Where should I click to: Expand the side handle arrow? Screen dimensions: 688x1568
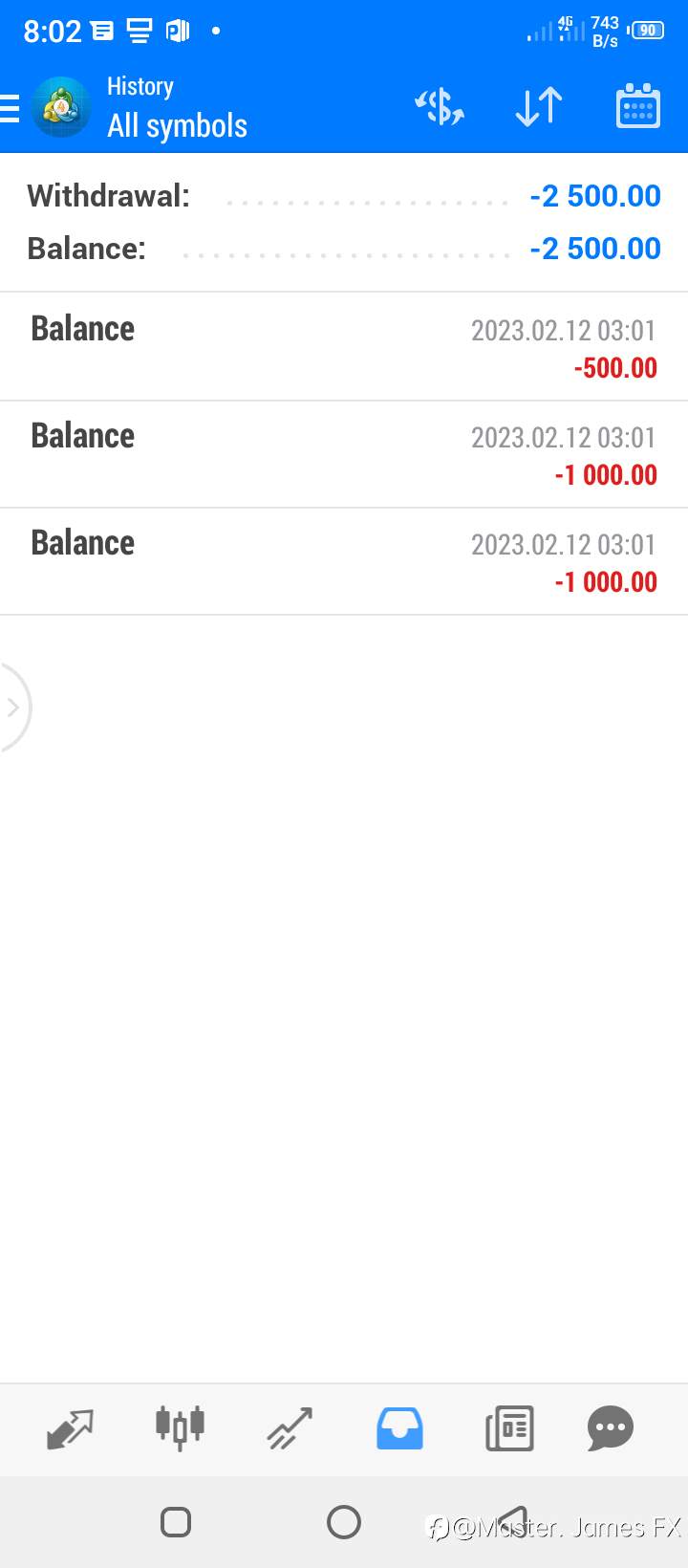tap(13, 708)
